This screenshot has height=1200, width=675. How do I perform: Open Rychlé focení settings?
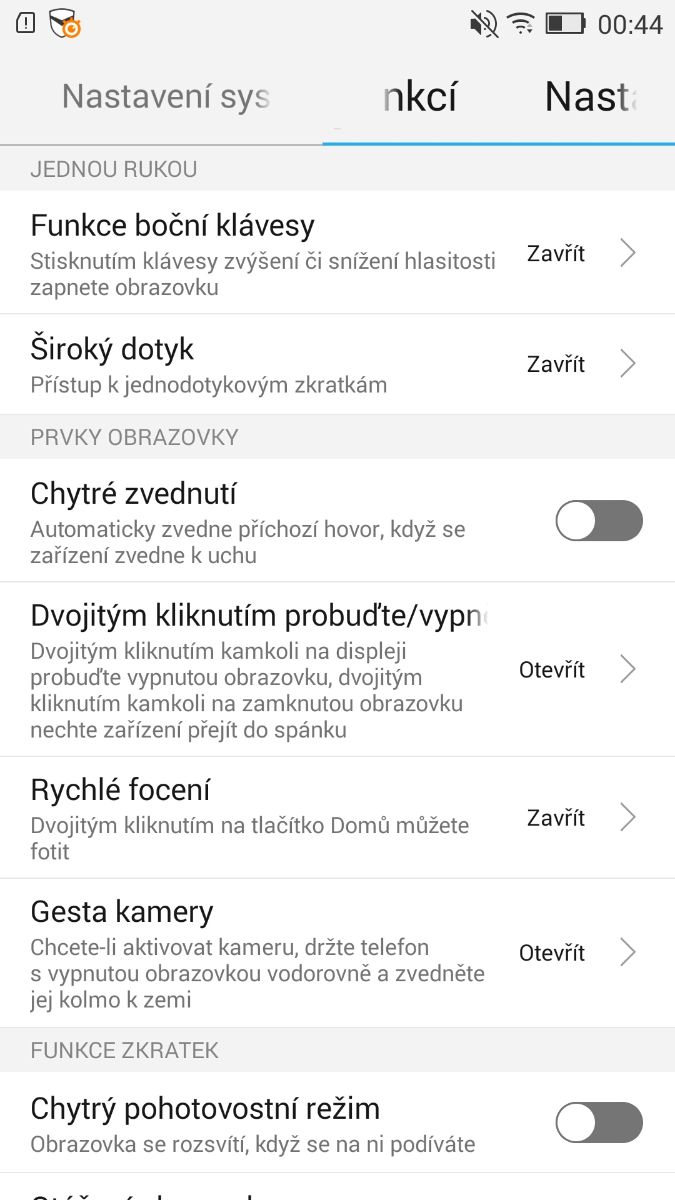[x=336, y=817]
